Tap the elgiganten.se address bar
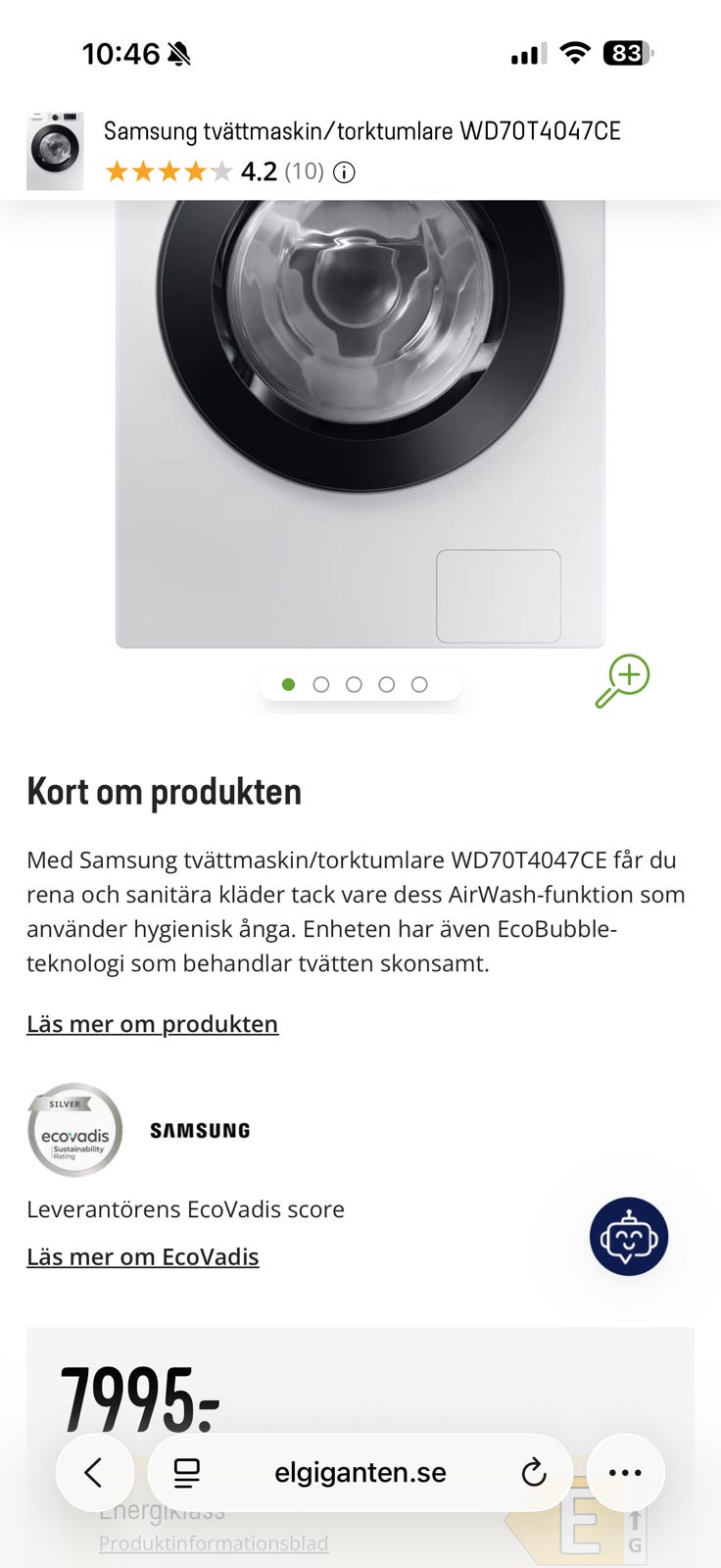Viewport: 721px width, 1568px height. coord(360,1472)
